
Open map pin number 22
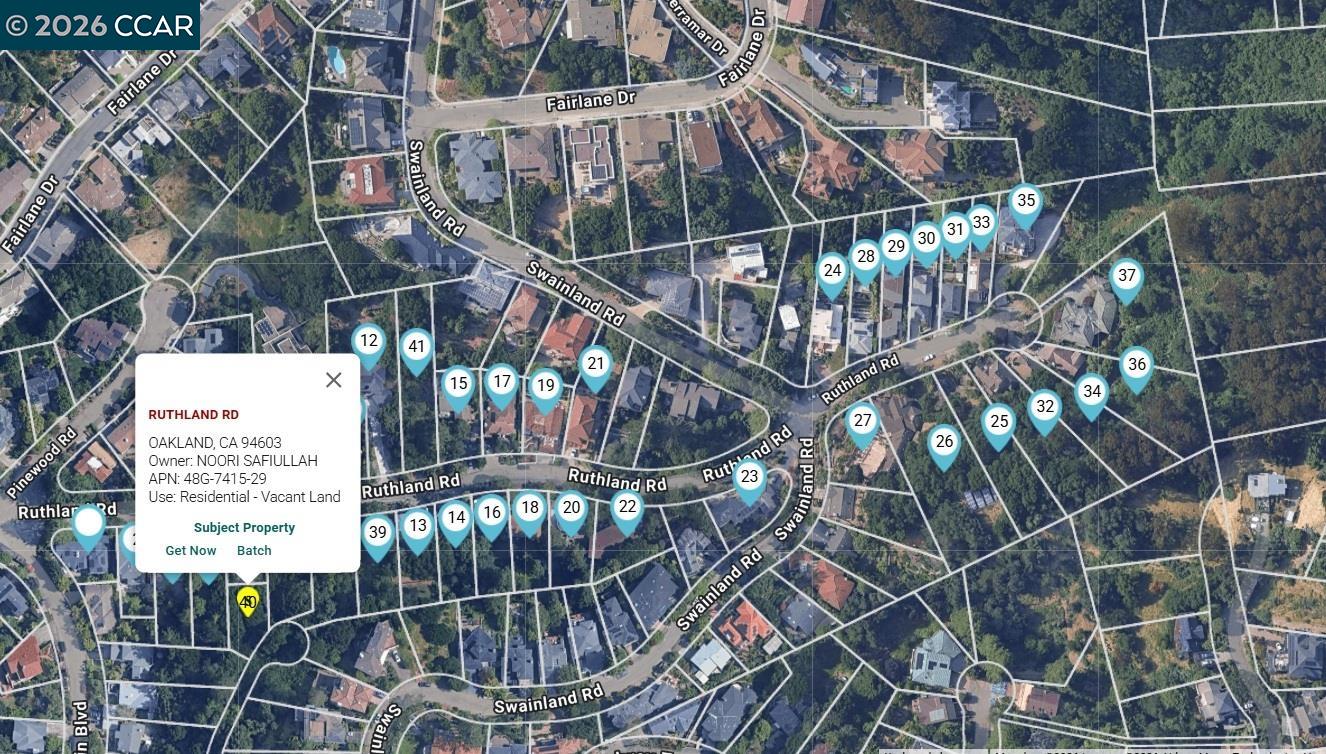(627, 508)
